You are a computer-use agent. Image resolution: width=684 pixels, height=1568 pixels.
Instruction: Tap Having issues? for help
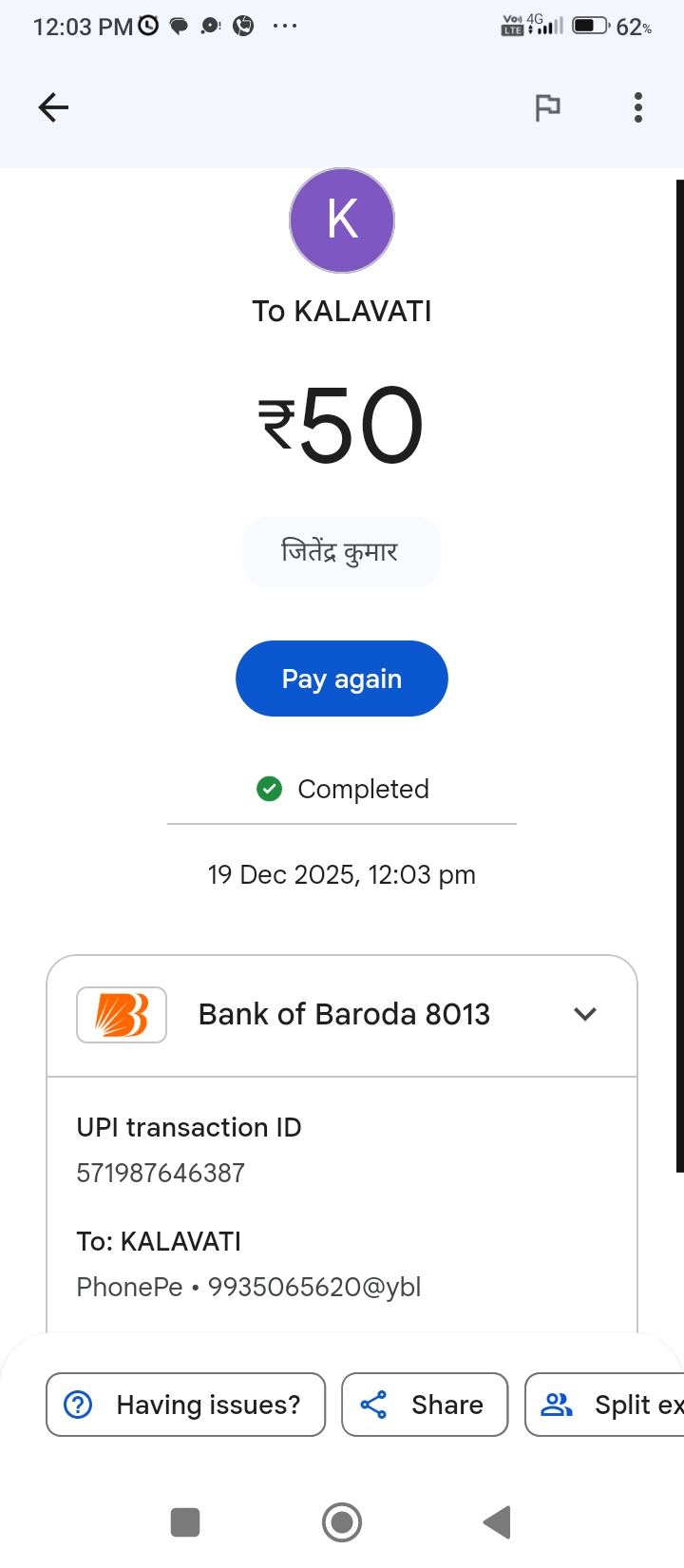click(186, 1405)
